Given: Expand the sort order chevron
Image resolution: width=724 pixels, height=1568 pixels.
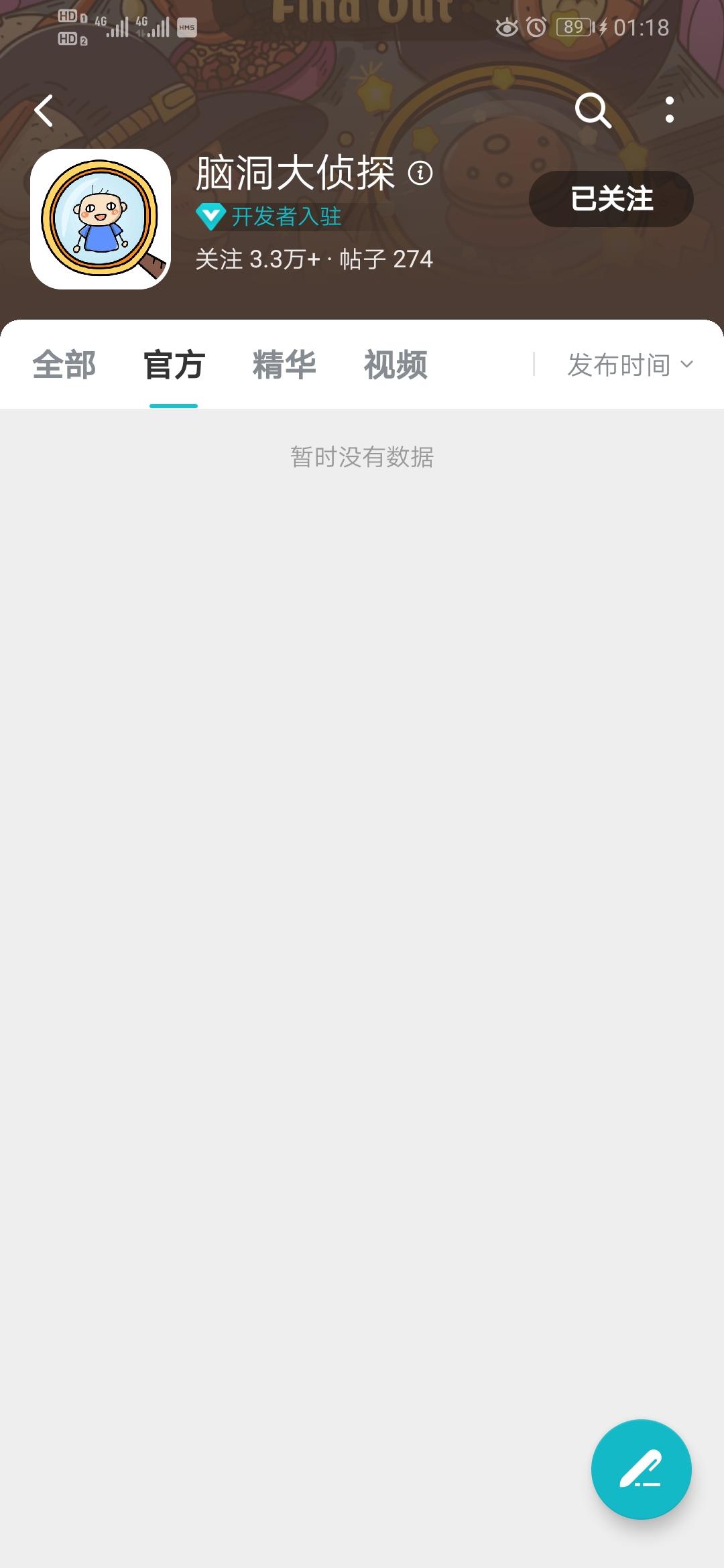Looking at the screenshot, I should point(686,365).
